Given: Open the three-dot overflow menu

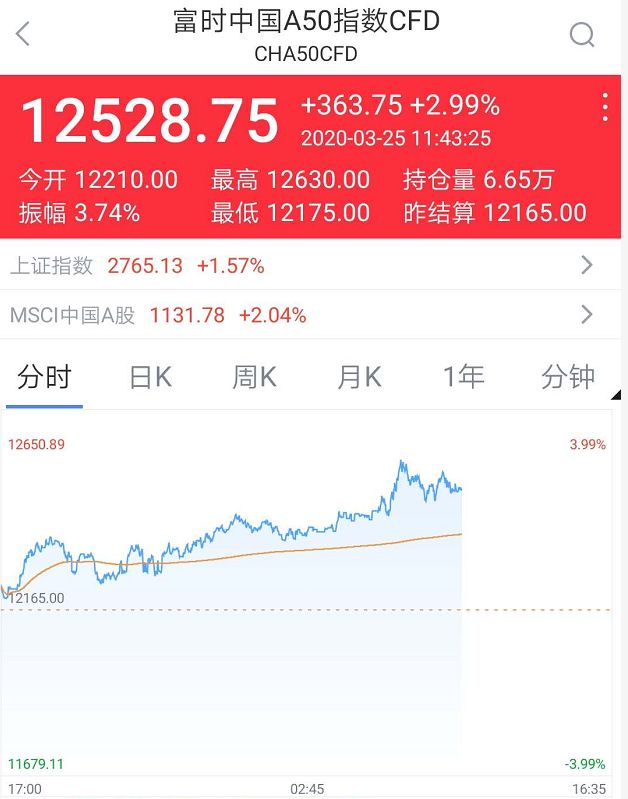Looking at the screenshot, I should click(x=605, y=107).
